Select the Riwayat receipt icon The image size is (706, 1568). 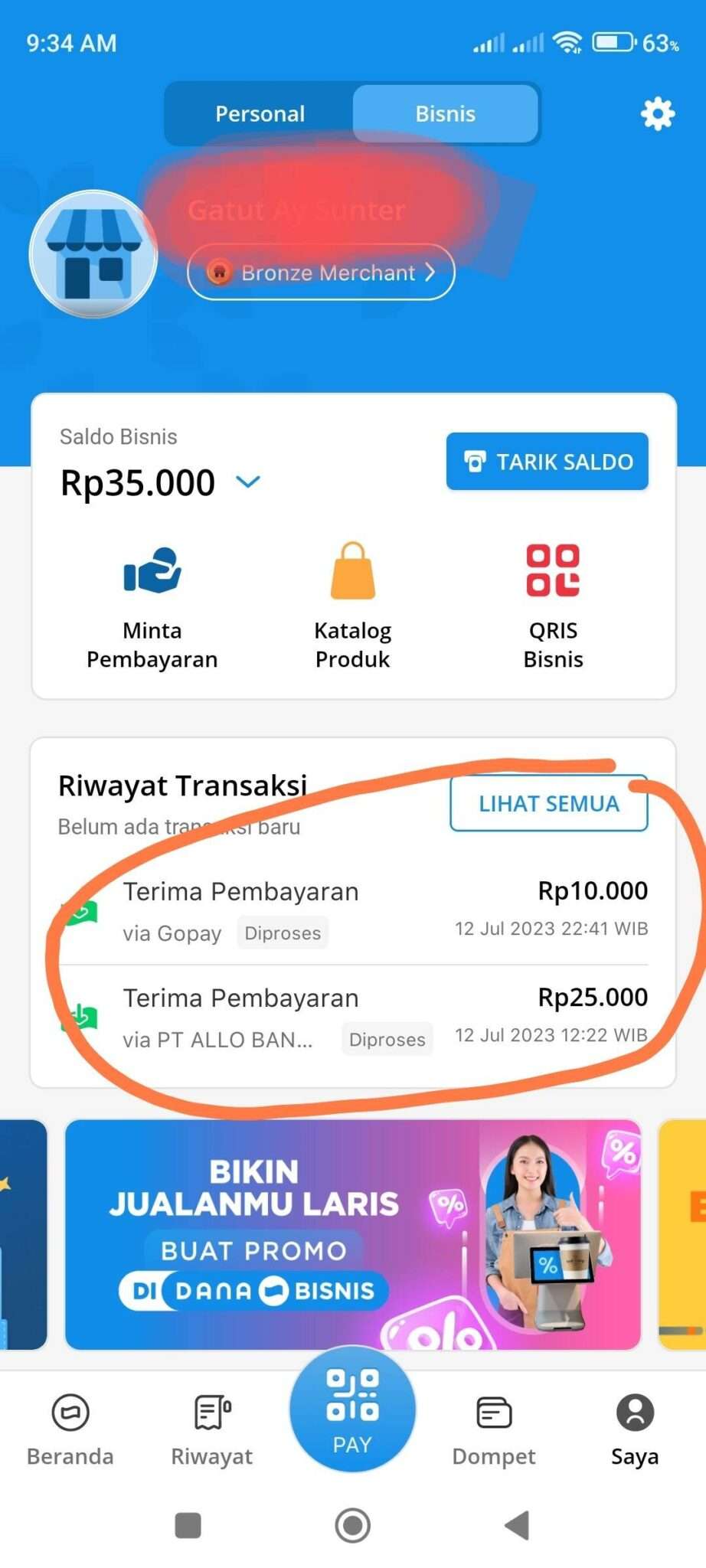coord(211,1411)
